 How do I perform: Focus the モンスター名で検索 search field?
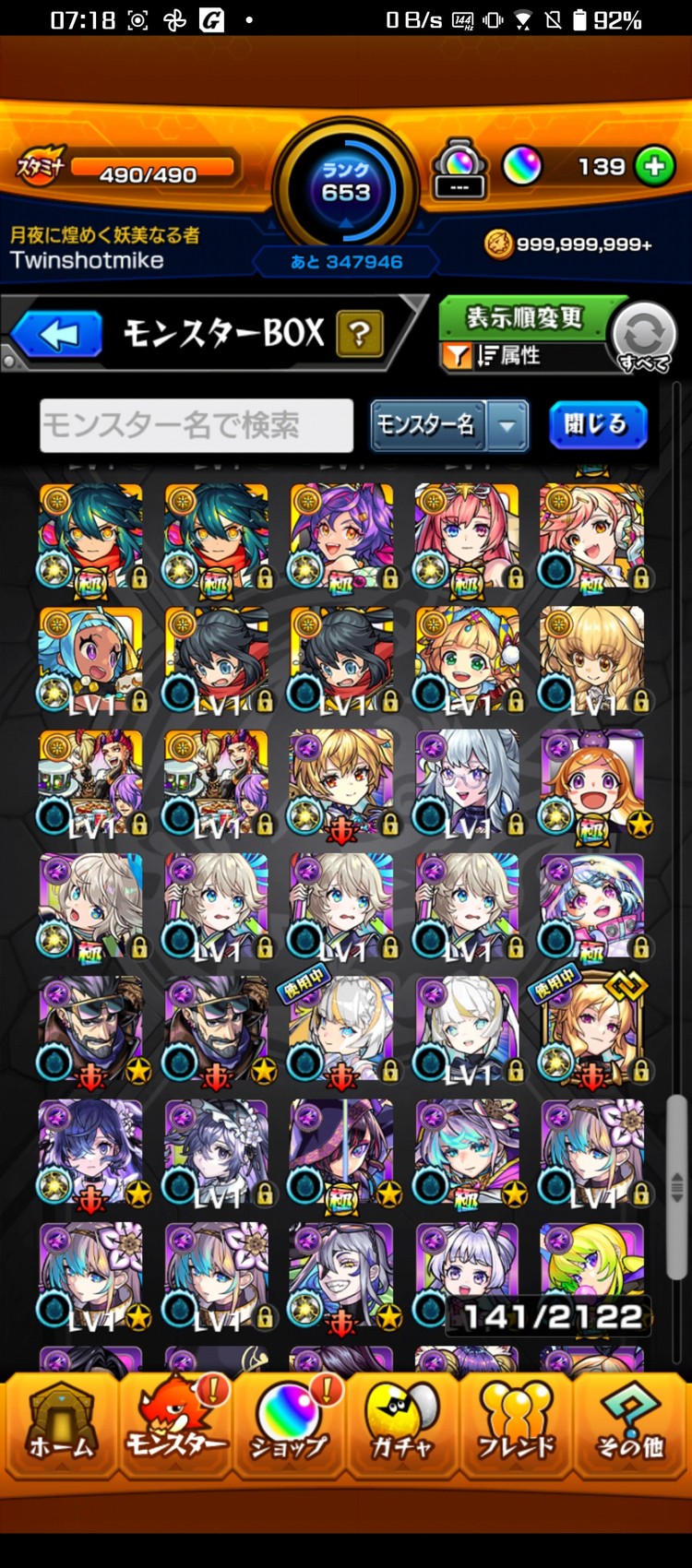click(197, 425)
